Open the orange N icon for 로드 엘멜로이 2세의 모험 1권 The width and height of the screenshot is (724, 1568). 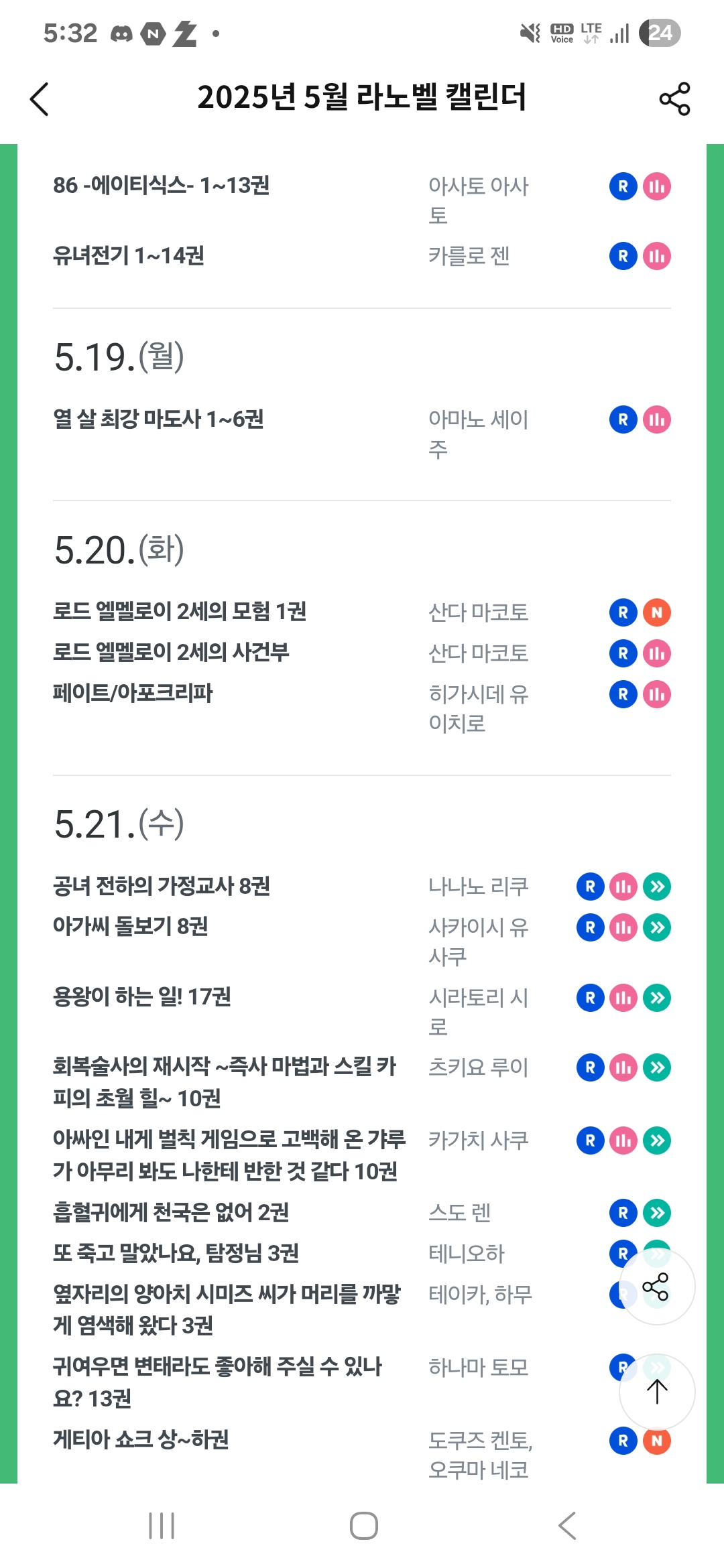pyautogui.click(x=657, y=612)
